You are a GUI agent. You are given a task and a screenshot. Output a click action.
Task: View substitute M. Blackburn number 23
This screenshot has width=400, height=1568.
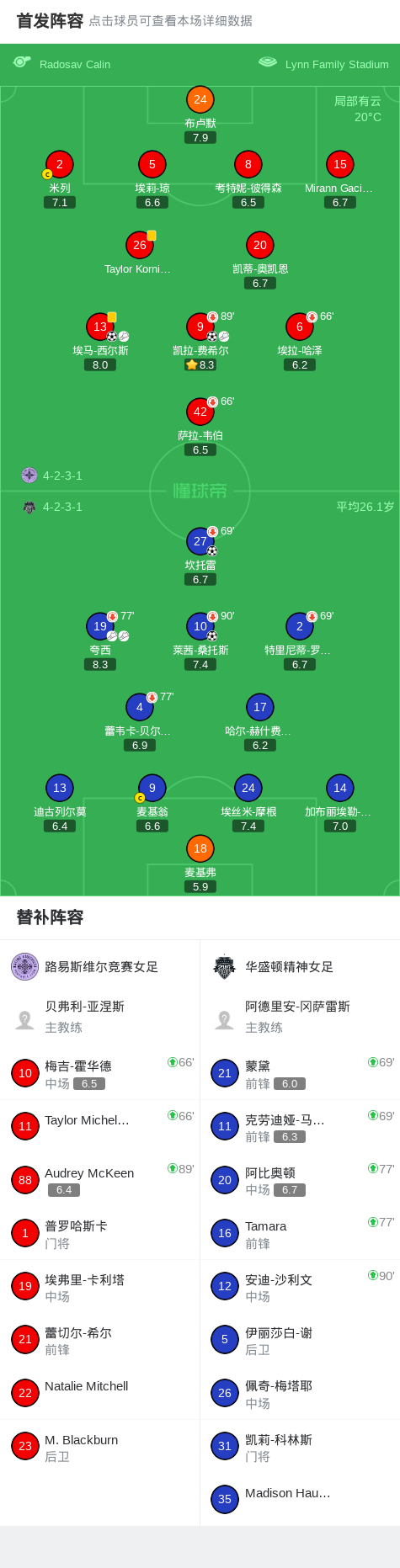pos(100,1447)
